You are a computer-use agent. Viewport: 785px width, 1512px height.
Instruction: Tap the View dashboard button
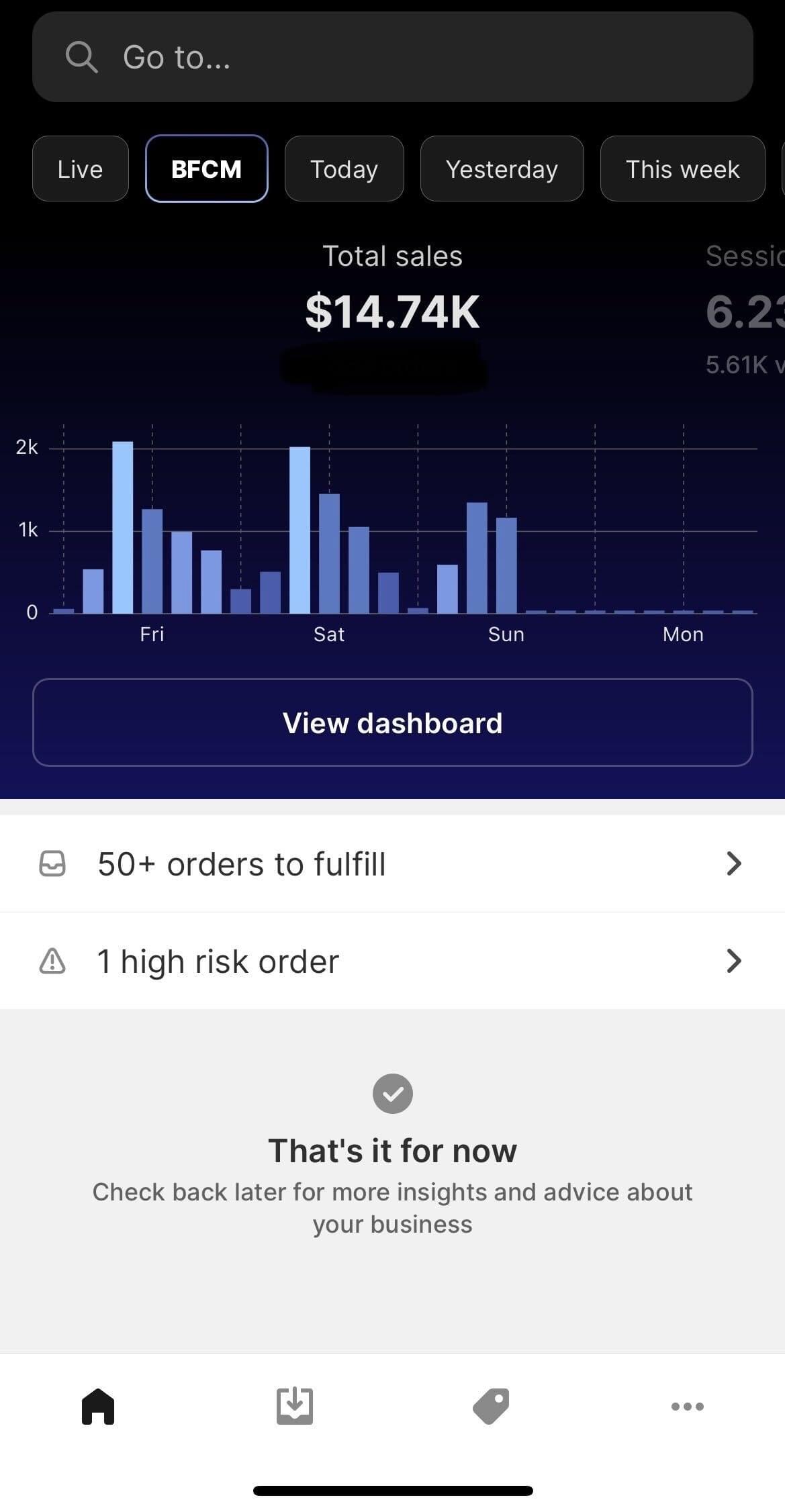click(392, 722)
